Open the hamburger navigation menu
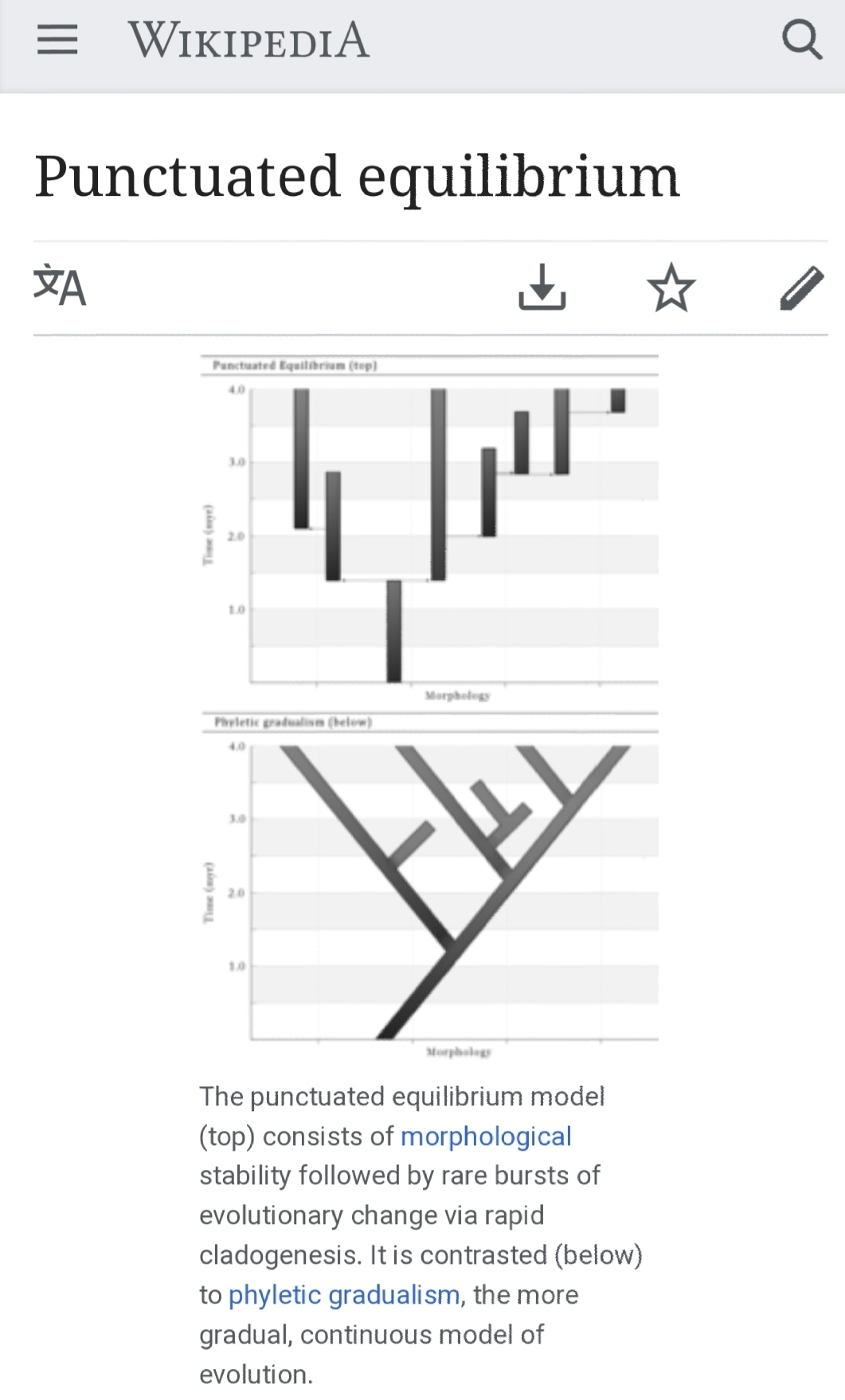The width and height of the screenshot is (845, 1400). pyautogui.click(x=57, y=39)
